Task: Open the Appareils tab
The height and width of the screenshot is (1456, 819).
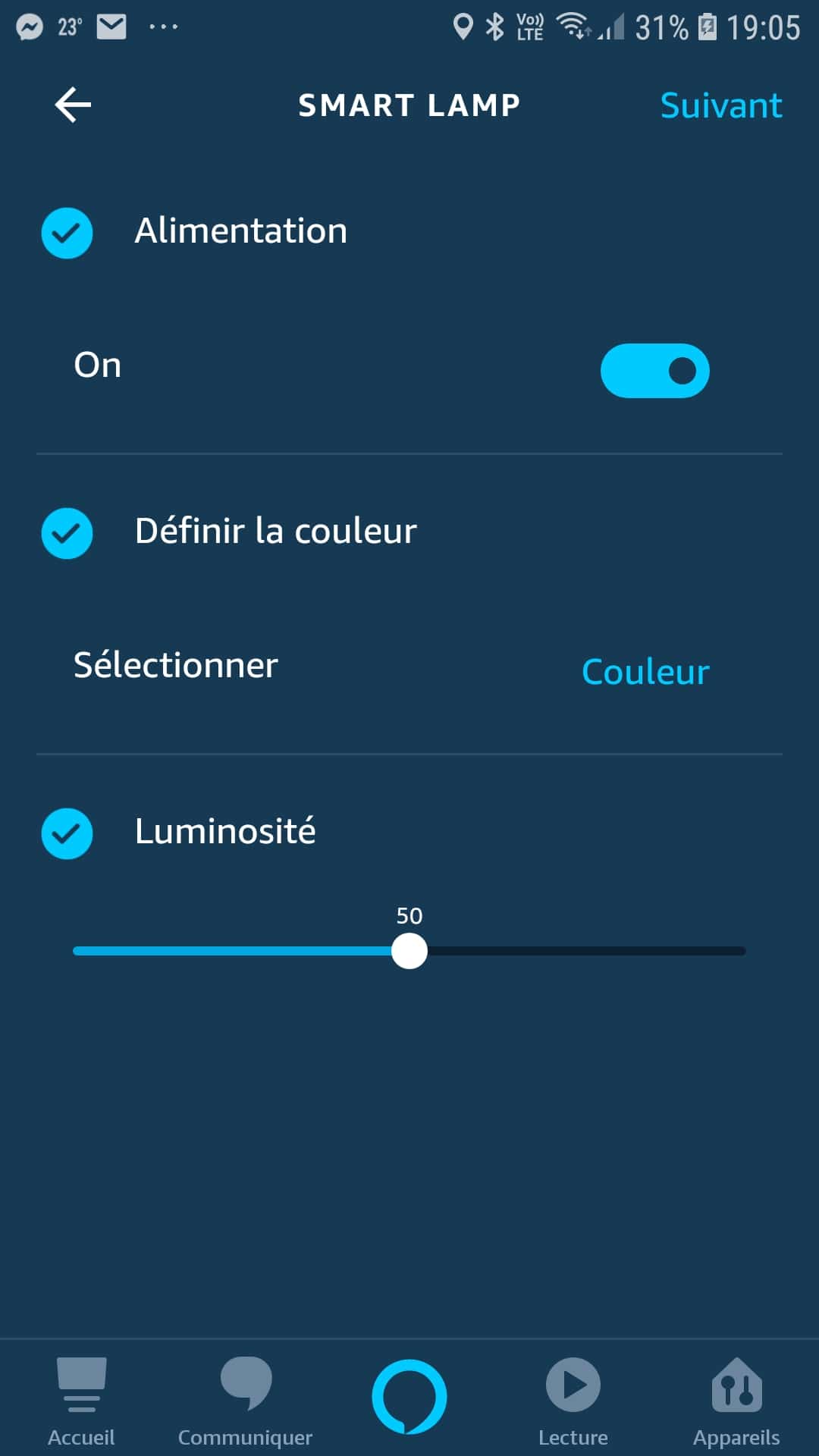Action: pos(736,1401)
